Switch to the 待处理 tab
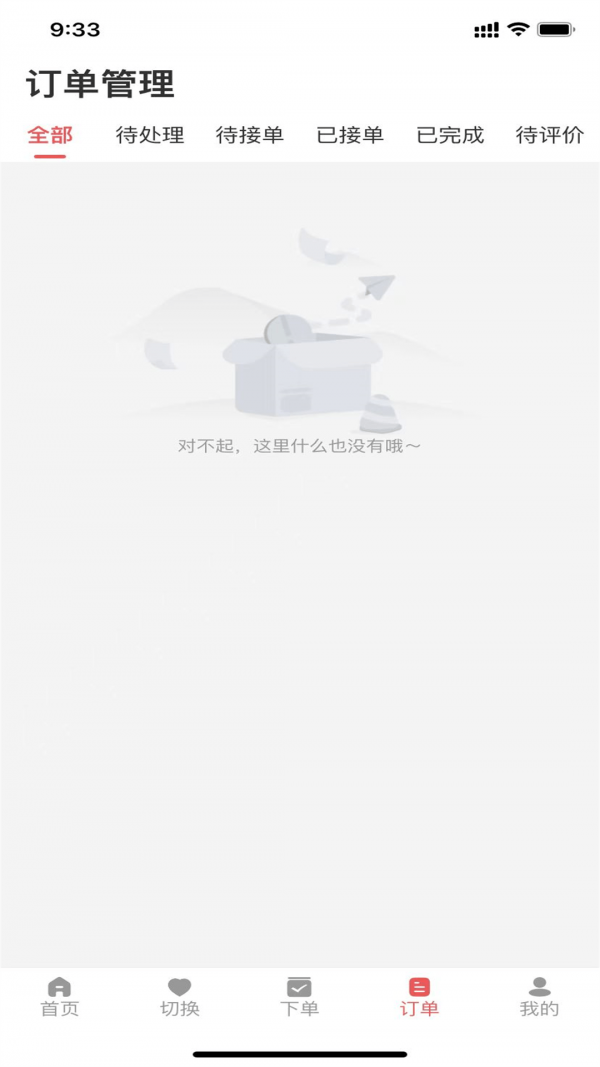The width and height of the screenshot is (600, 1067). (150, 136)
